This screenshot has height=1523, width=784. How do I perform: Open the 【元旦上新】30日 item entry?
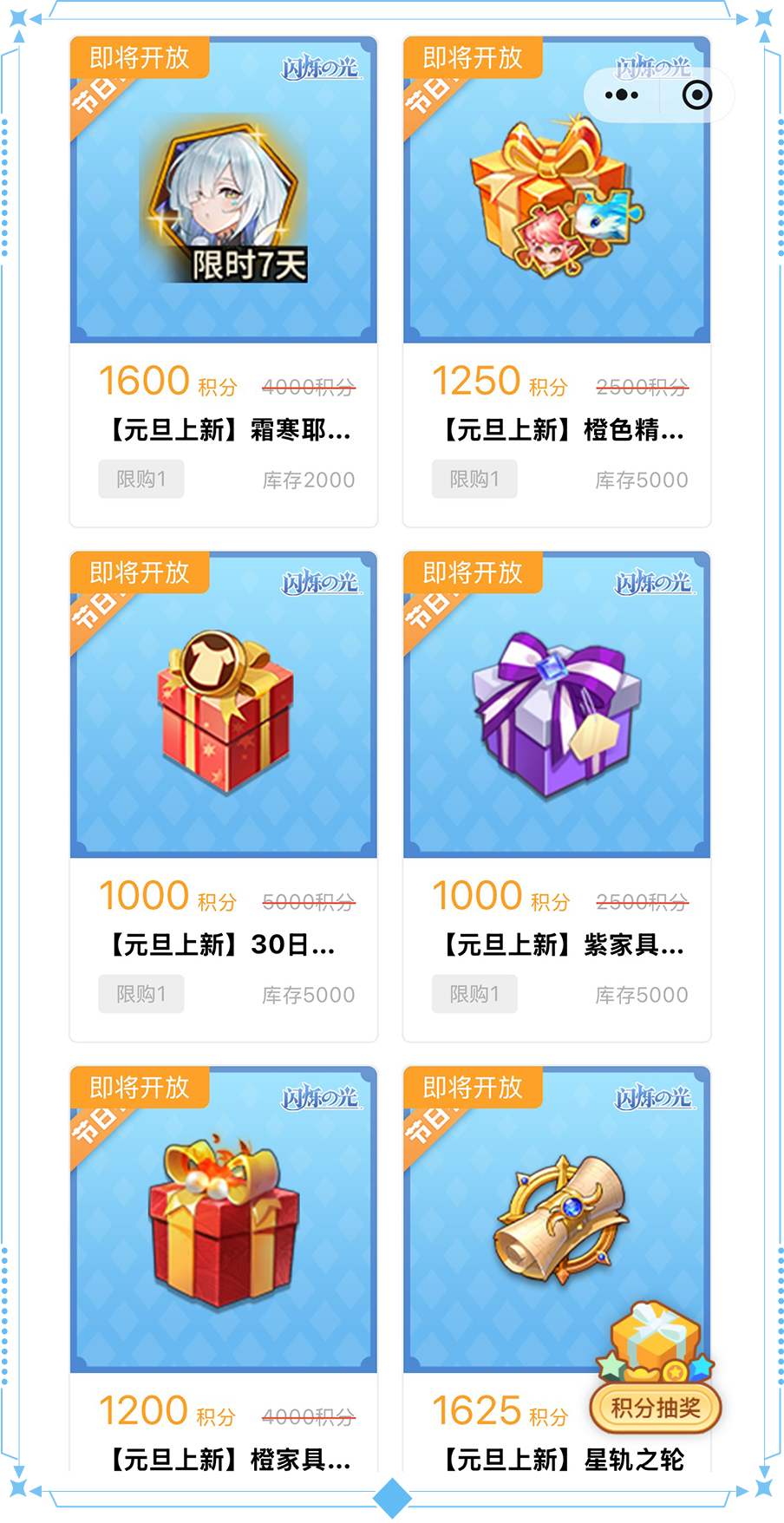click(222, 945)
